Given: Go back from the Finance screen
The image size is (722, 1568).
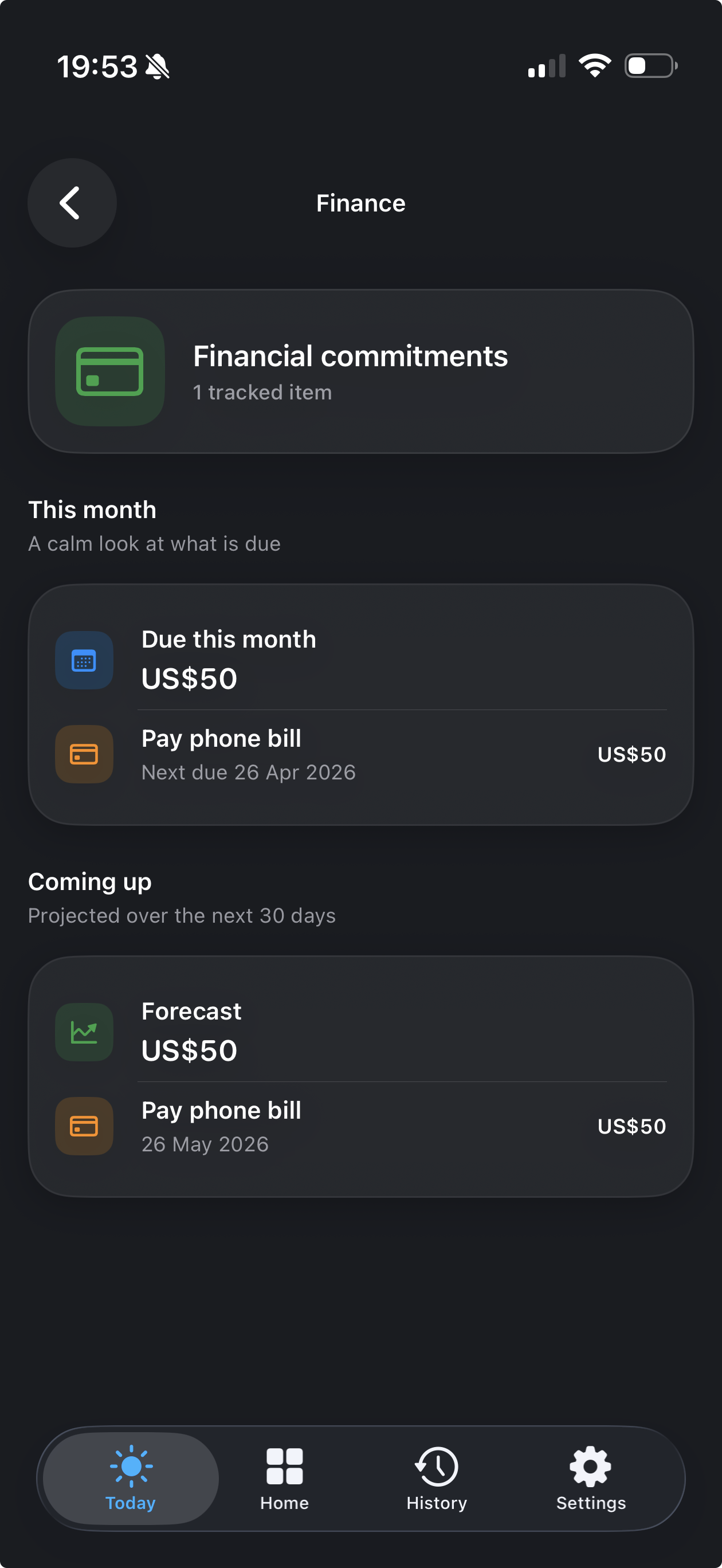Looking at the screenshot, I should click(x=72, y=203).
